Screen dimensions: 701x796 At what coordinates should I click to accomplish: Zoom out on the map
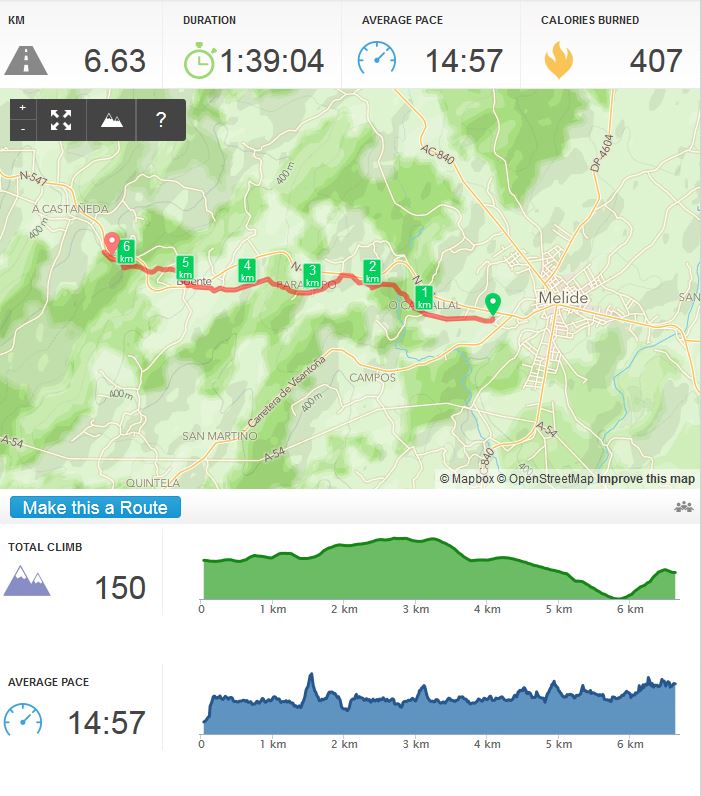[23, 129]
